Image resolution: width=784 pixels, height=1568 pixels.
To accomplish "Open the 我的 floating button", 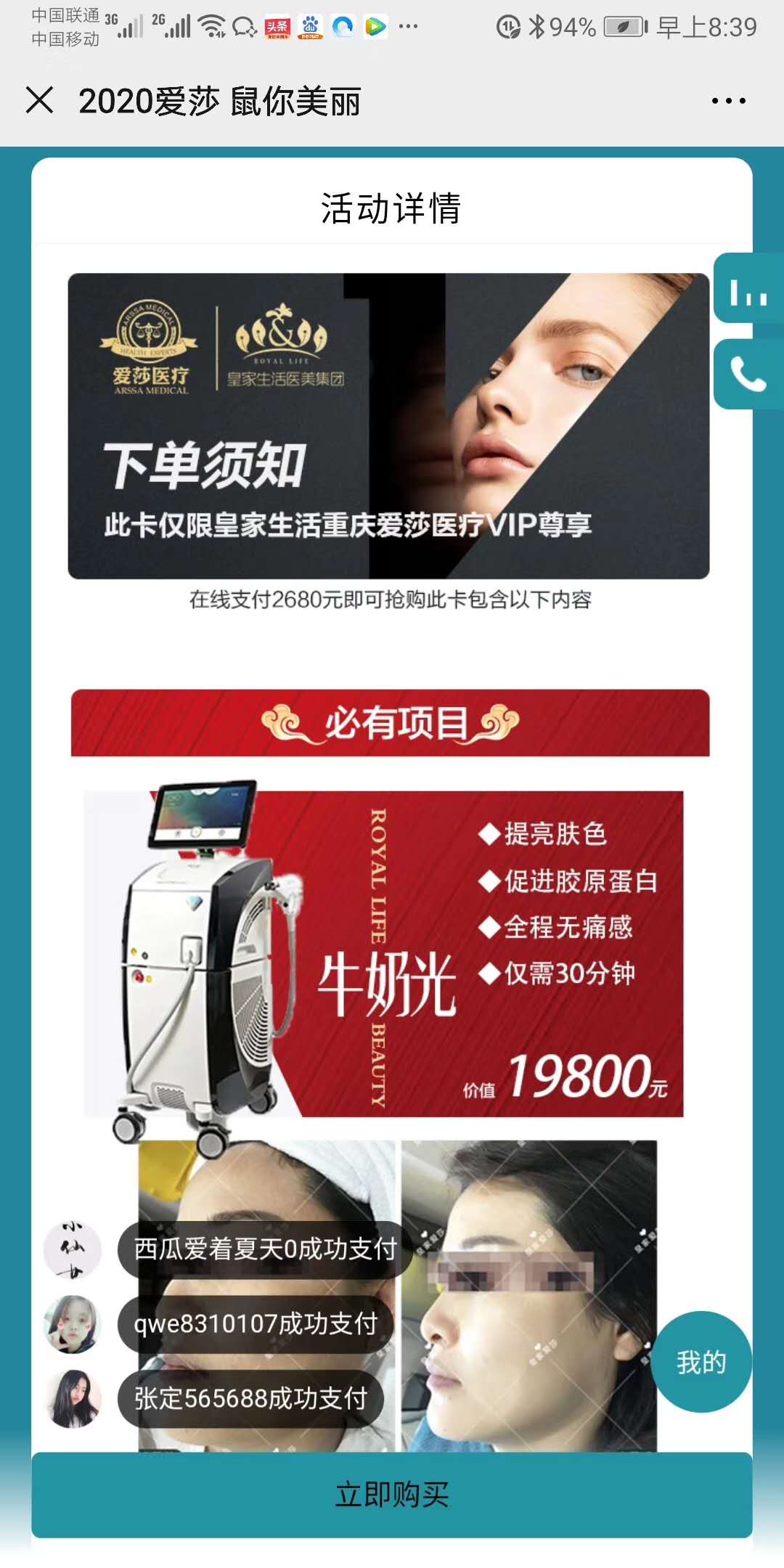I will 701,1363.
